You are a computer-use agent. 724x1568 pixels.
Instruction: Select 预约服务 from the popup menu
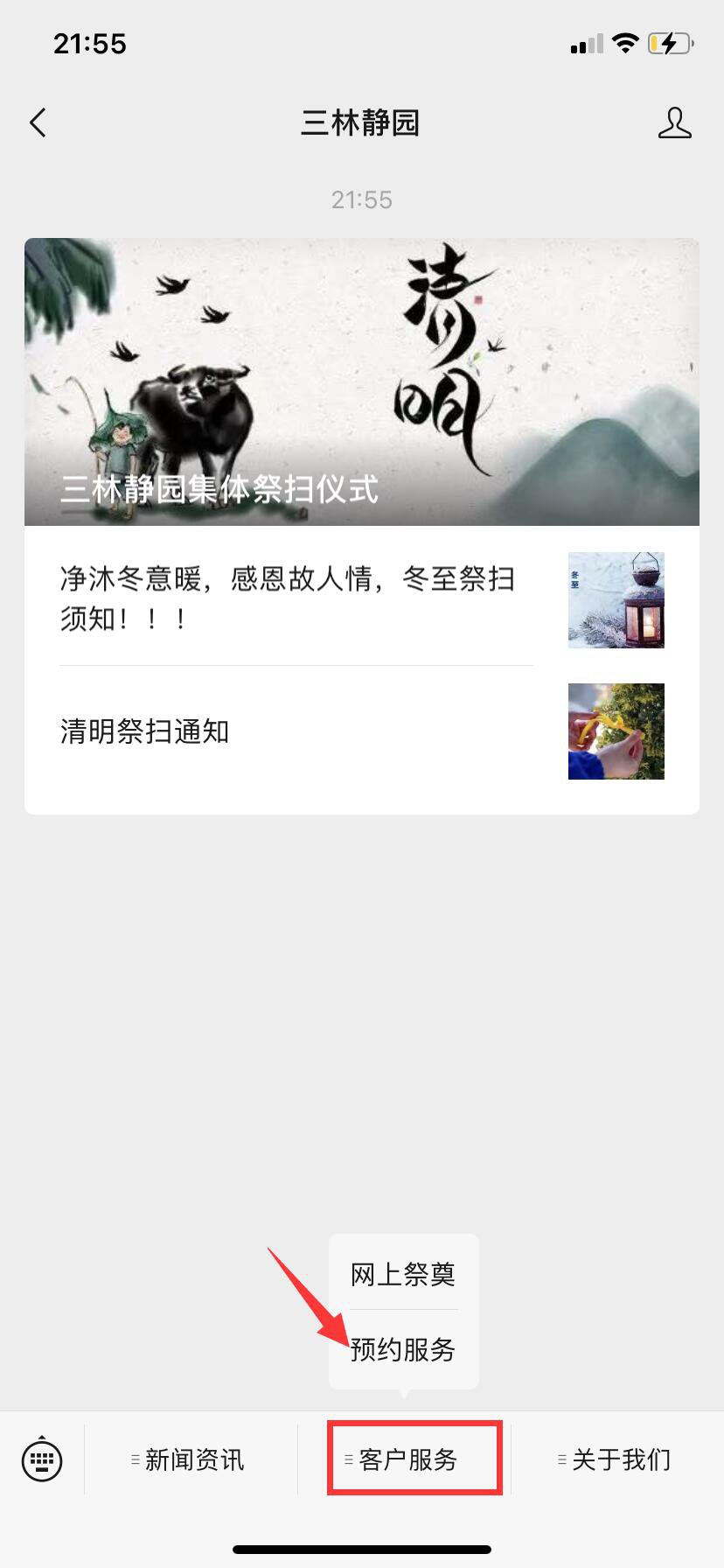pyautogui.click(x=403, y=1350)
